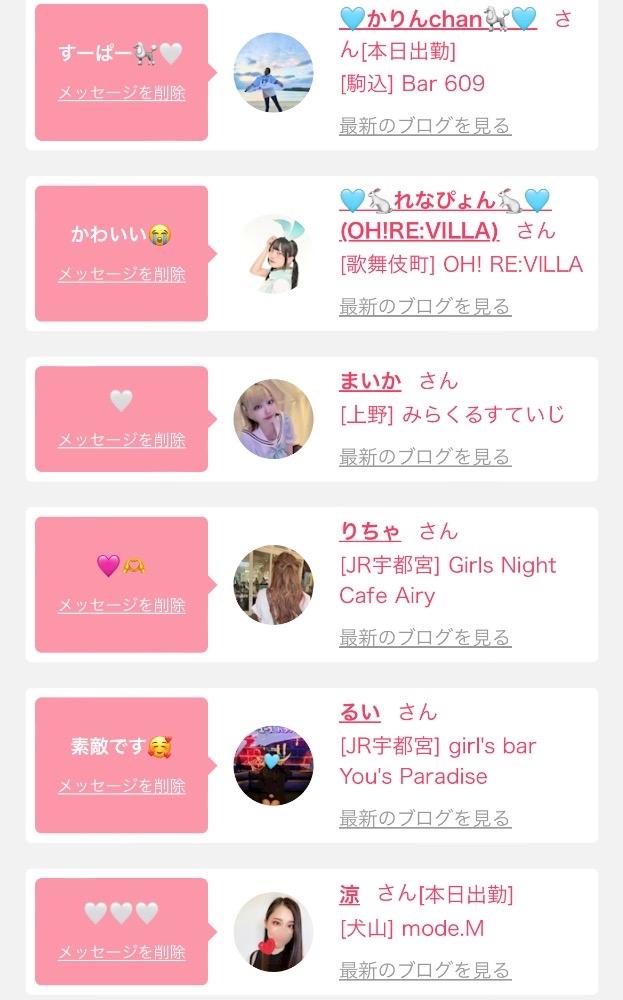Image resolution: width=623 pixels, height=1000 pixels.
Task: Delete the すーぱー message
Action: (121, 93)
